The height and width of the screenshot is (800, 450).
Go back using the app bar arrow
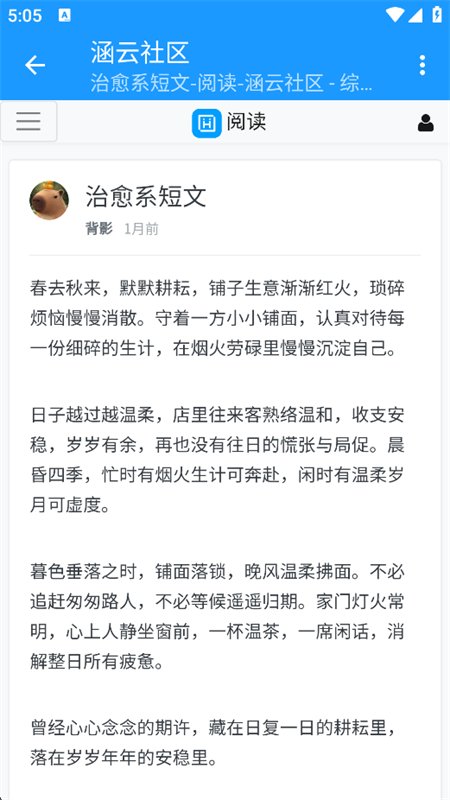(x=35, y=65)
